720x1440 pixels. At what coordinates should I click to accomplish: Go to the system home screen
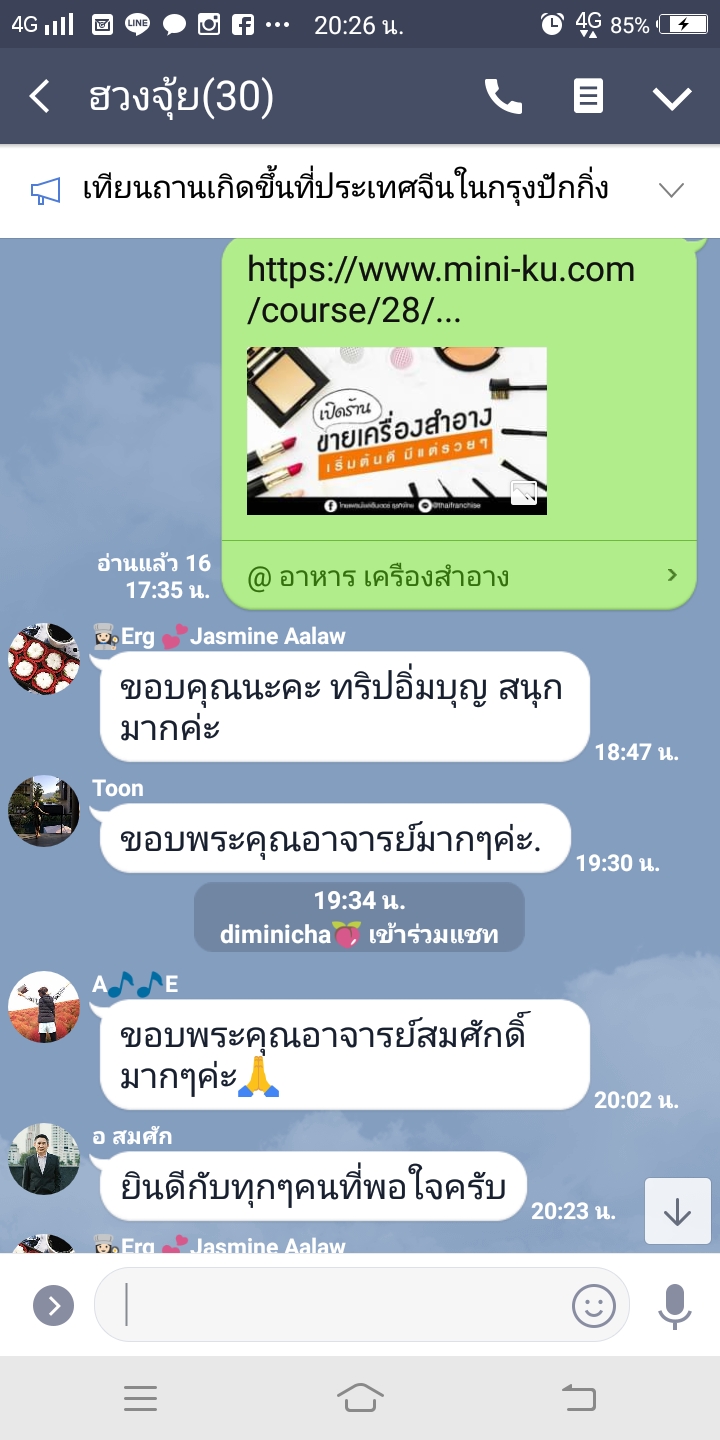(x=360, y=1398)
